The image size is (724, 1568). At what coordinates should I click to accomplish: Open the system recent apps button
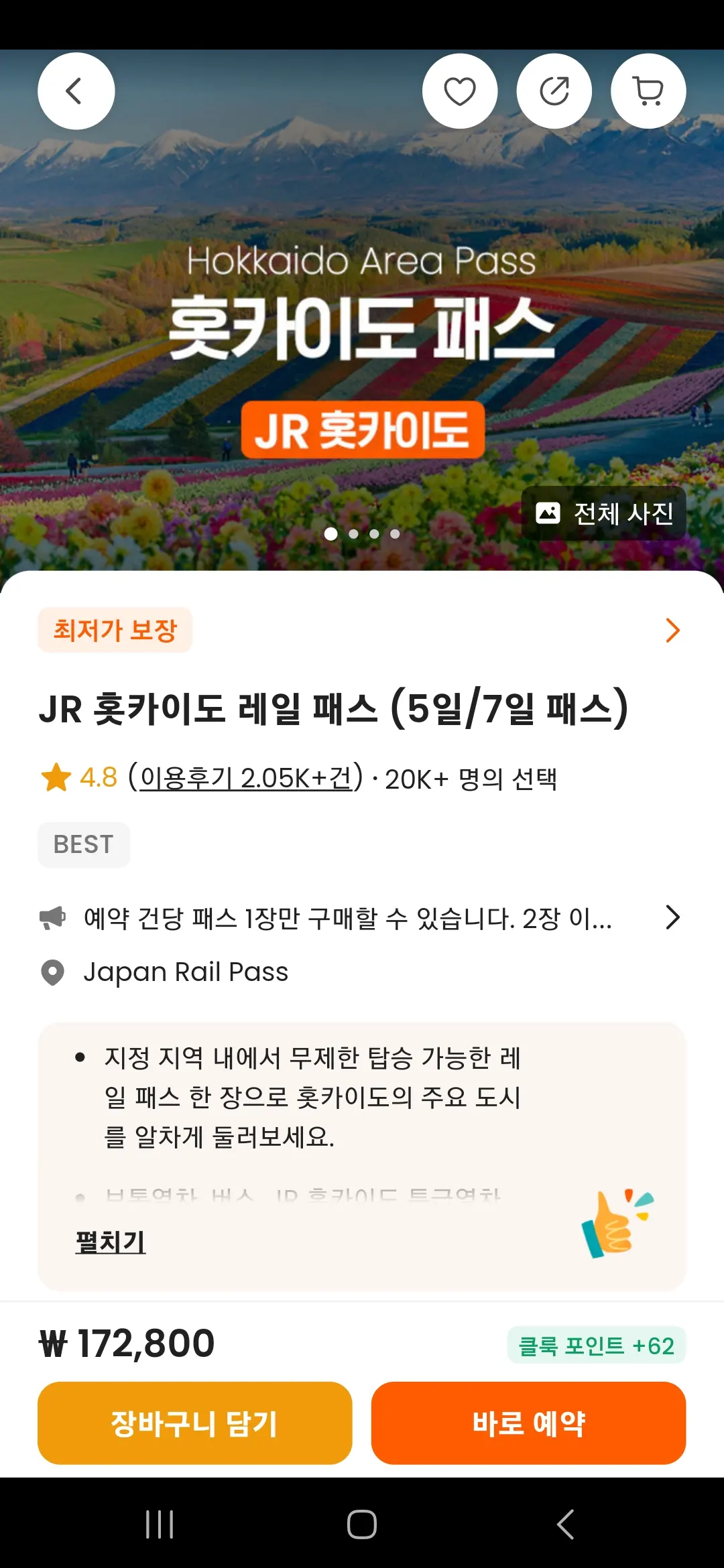tap(160, 1524)
